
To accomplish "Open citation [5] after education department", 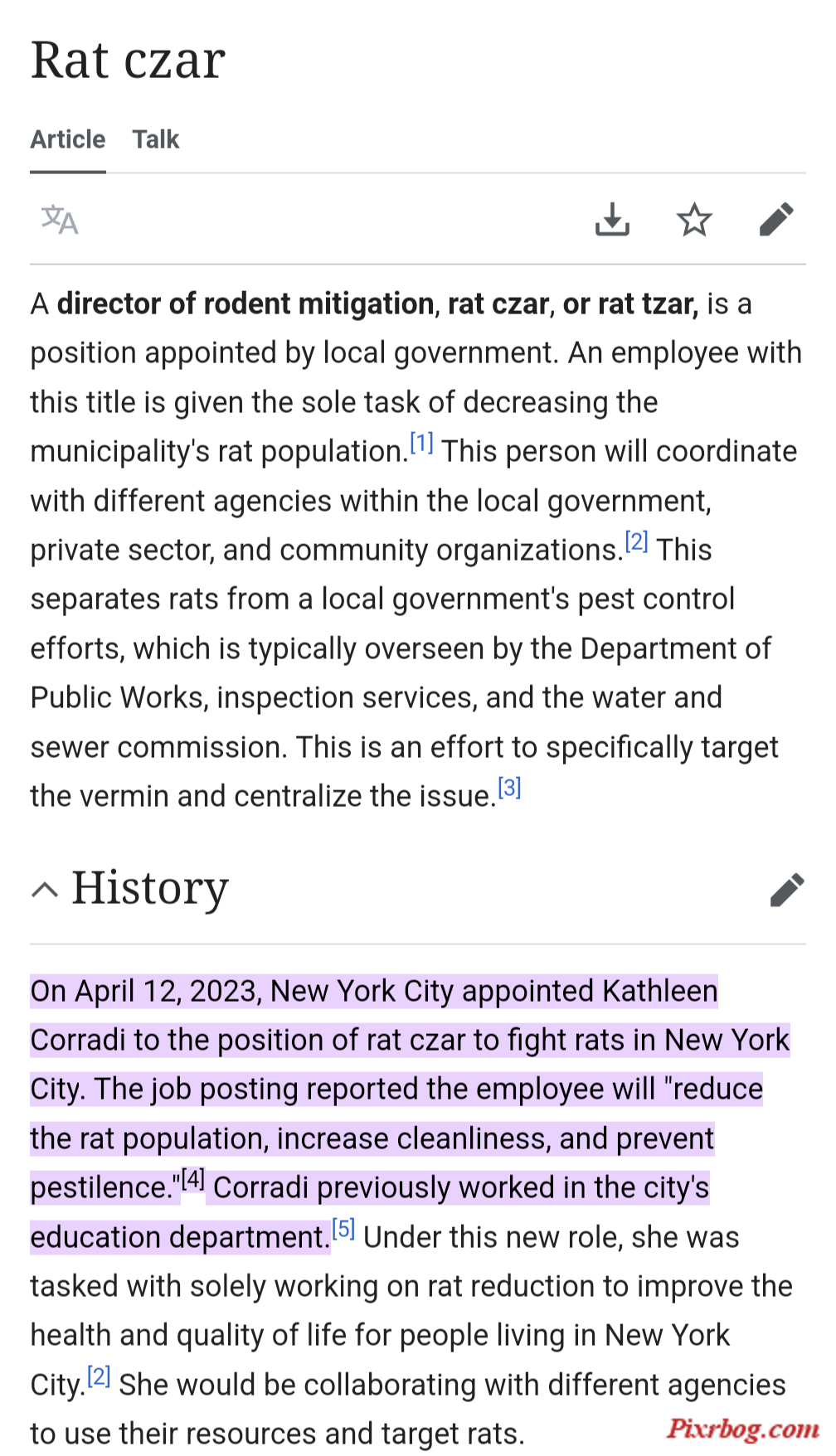I will pos(343,1229).
